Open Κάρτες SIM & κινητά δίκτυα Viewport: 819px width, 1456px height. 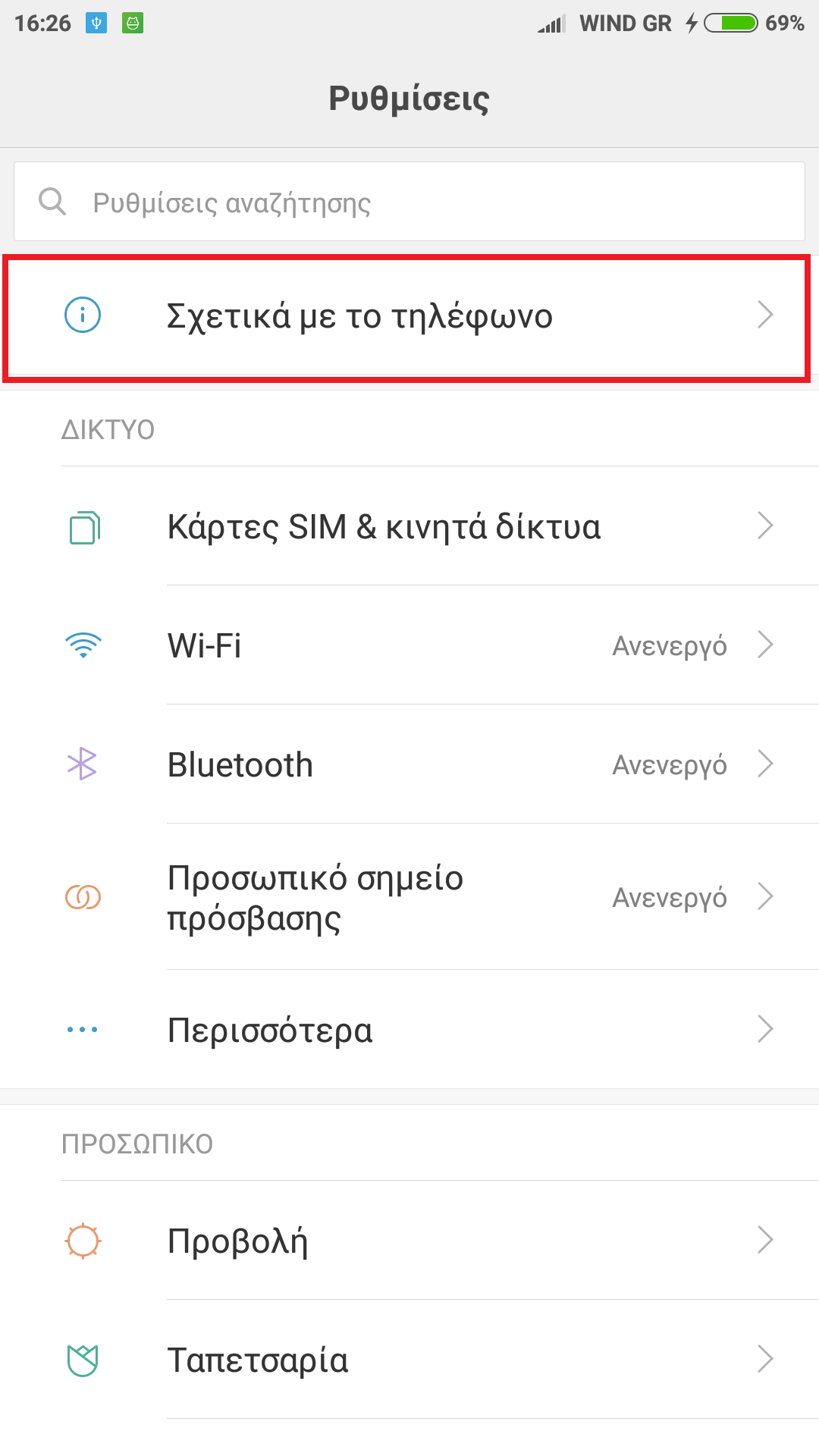[x=409, y=526]
